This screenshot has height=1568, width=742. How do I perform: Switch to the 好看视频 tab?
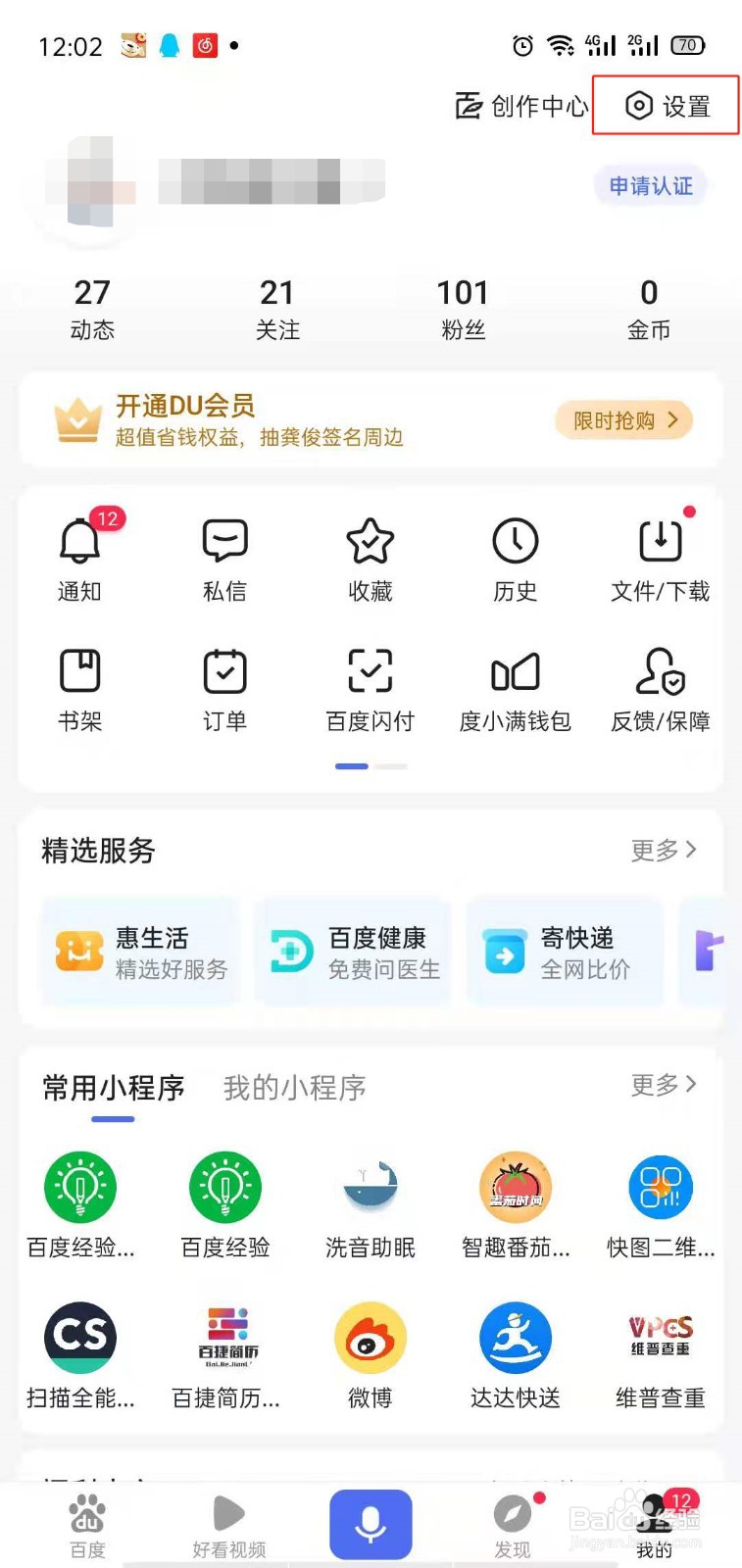click(228, 1525)
